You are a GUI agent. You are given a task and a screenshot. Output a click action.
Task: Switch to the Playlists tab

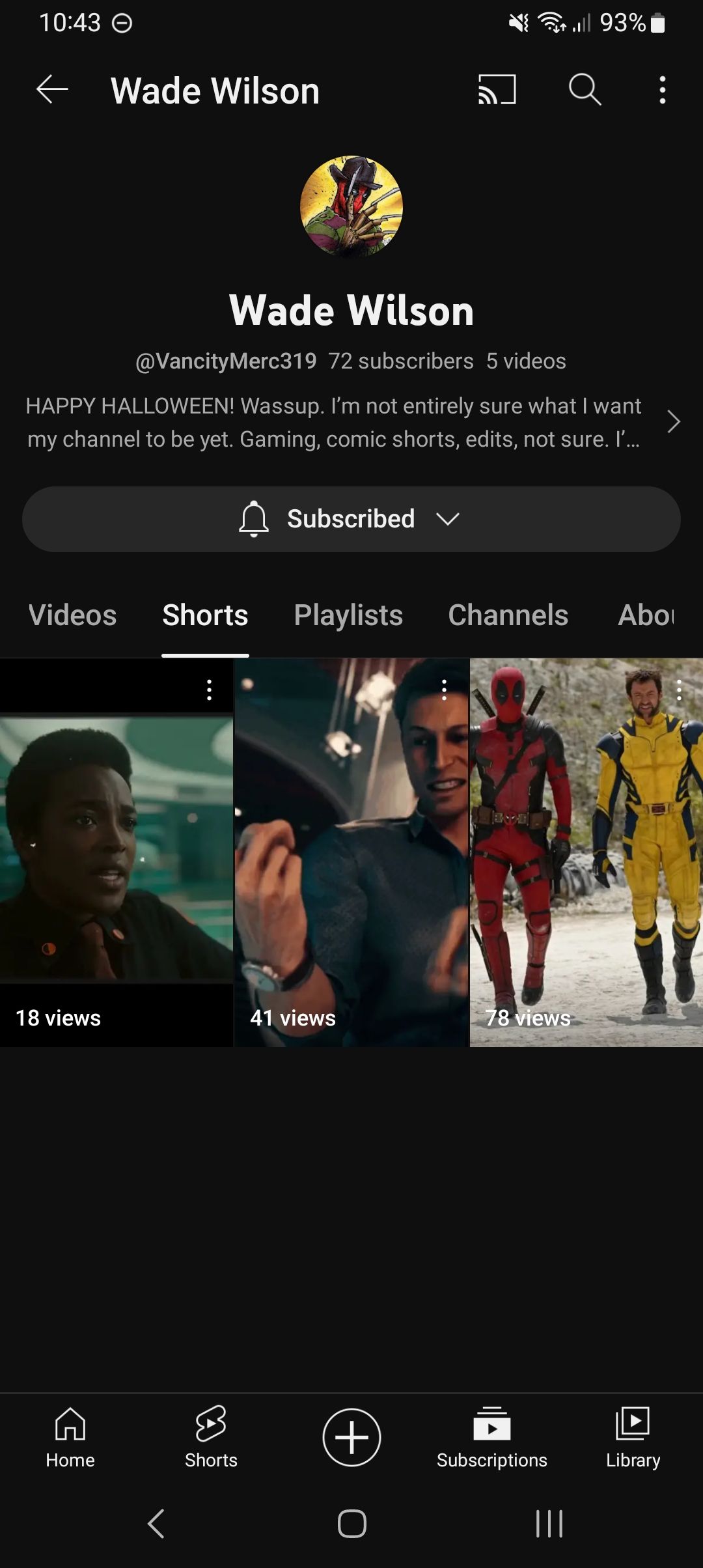point(348,615)
